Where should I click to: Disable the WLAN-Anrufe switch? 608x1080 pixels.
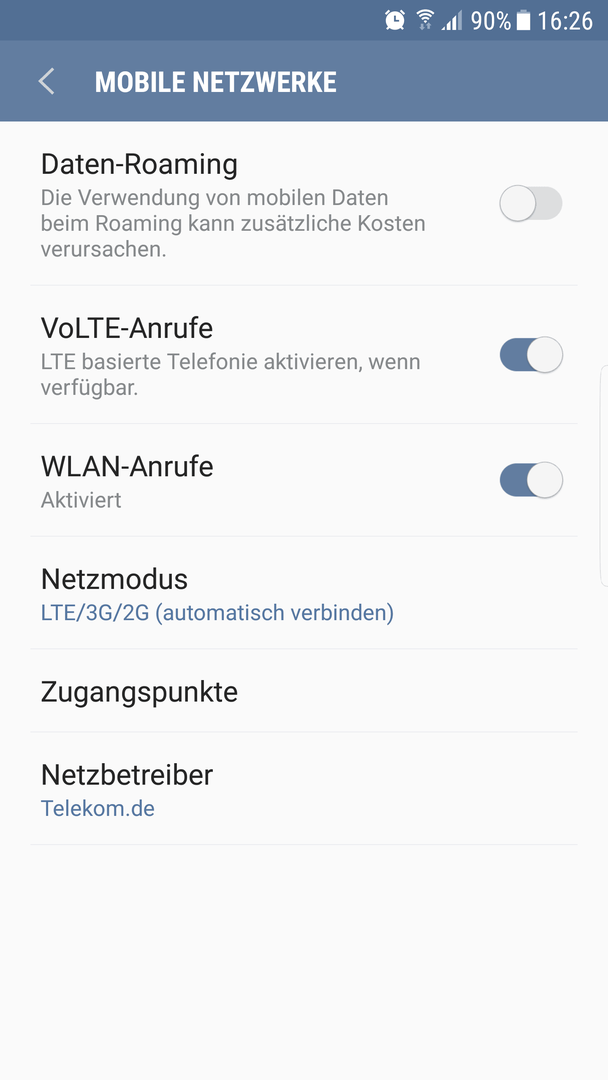point(531,480)
